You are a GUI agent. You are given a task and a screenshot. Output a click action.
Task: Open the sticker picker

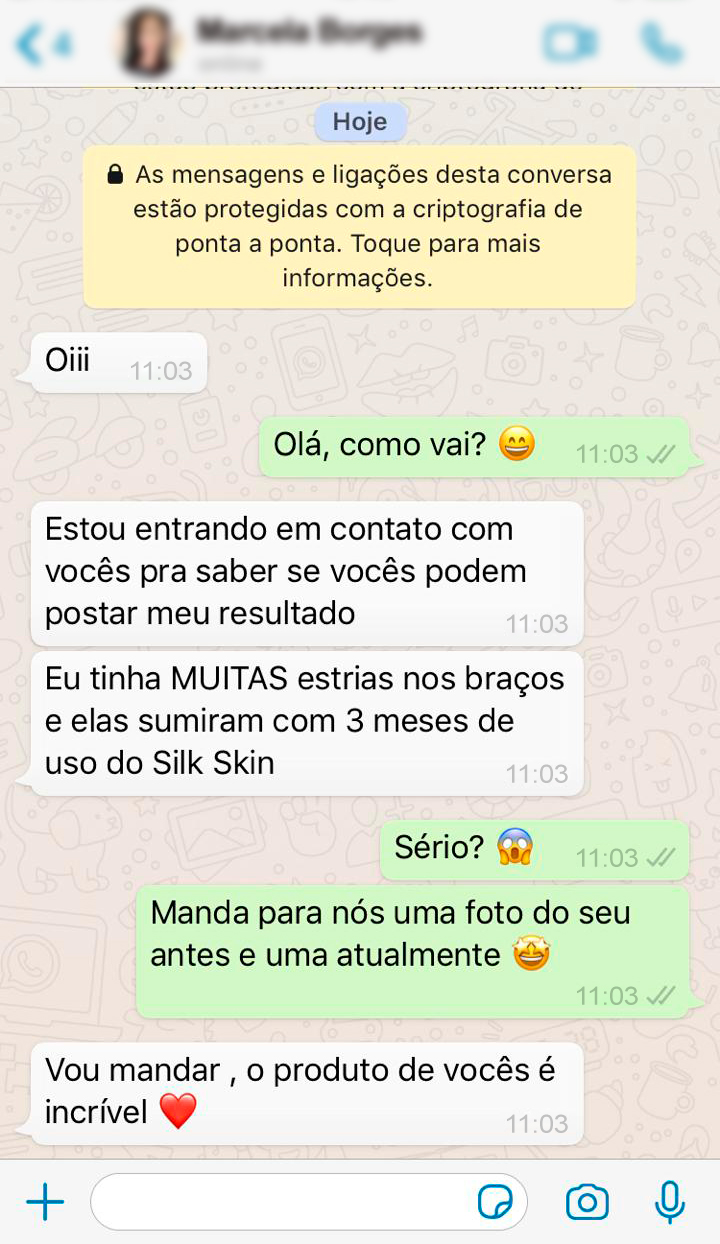pyautogui.click(x=495, y=1201)
